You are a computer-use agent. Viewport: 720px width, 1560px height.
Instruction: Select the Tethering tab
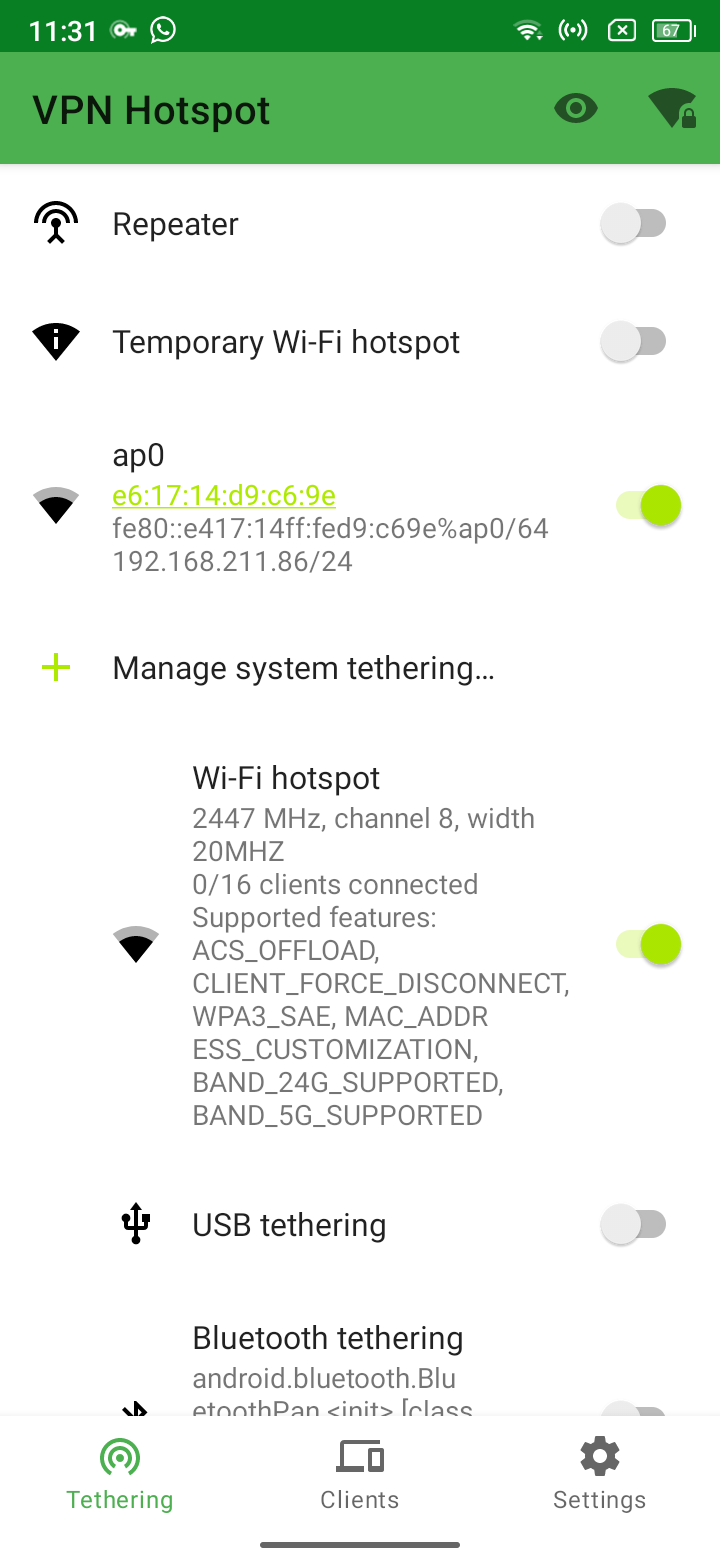click(120, 1474)
